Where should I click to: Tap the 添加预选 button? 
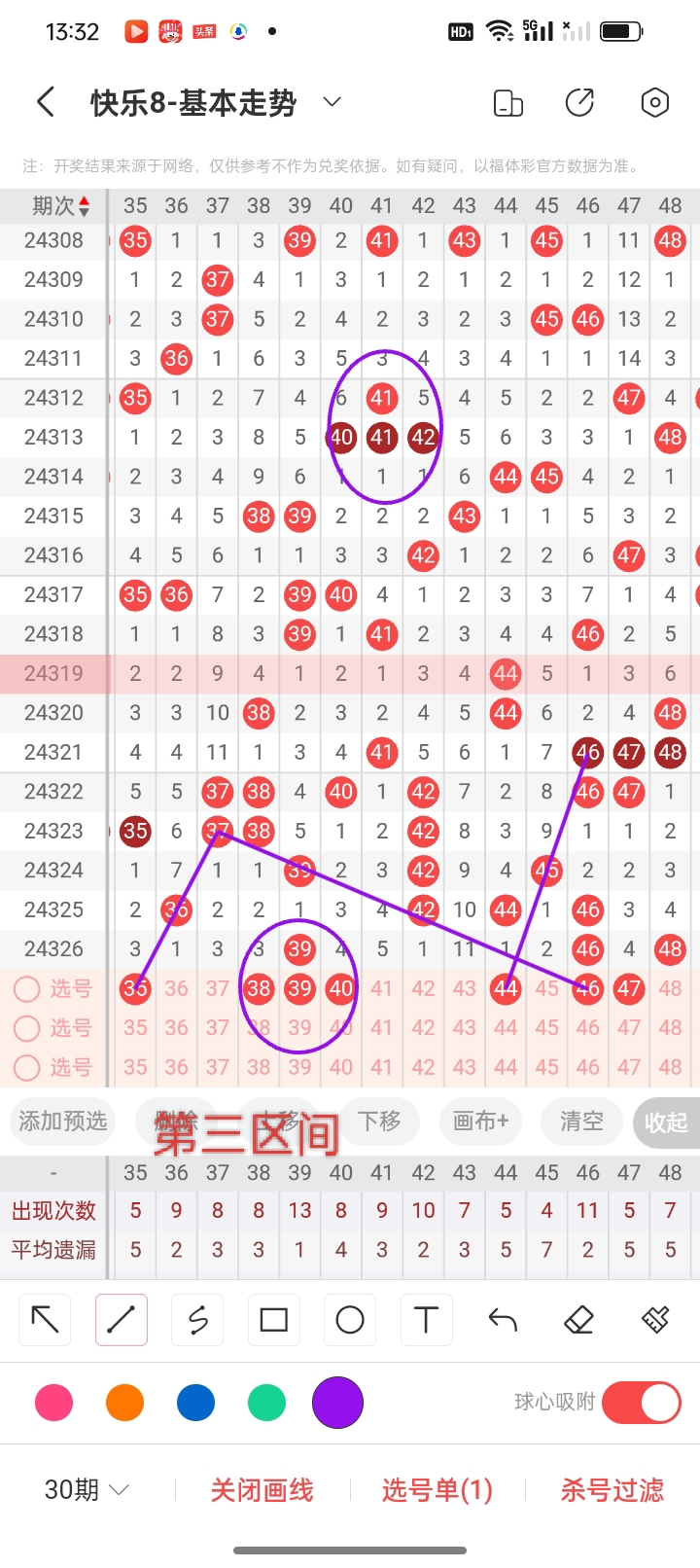click(63, 1122)
